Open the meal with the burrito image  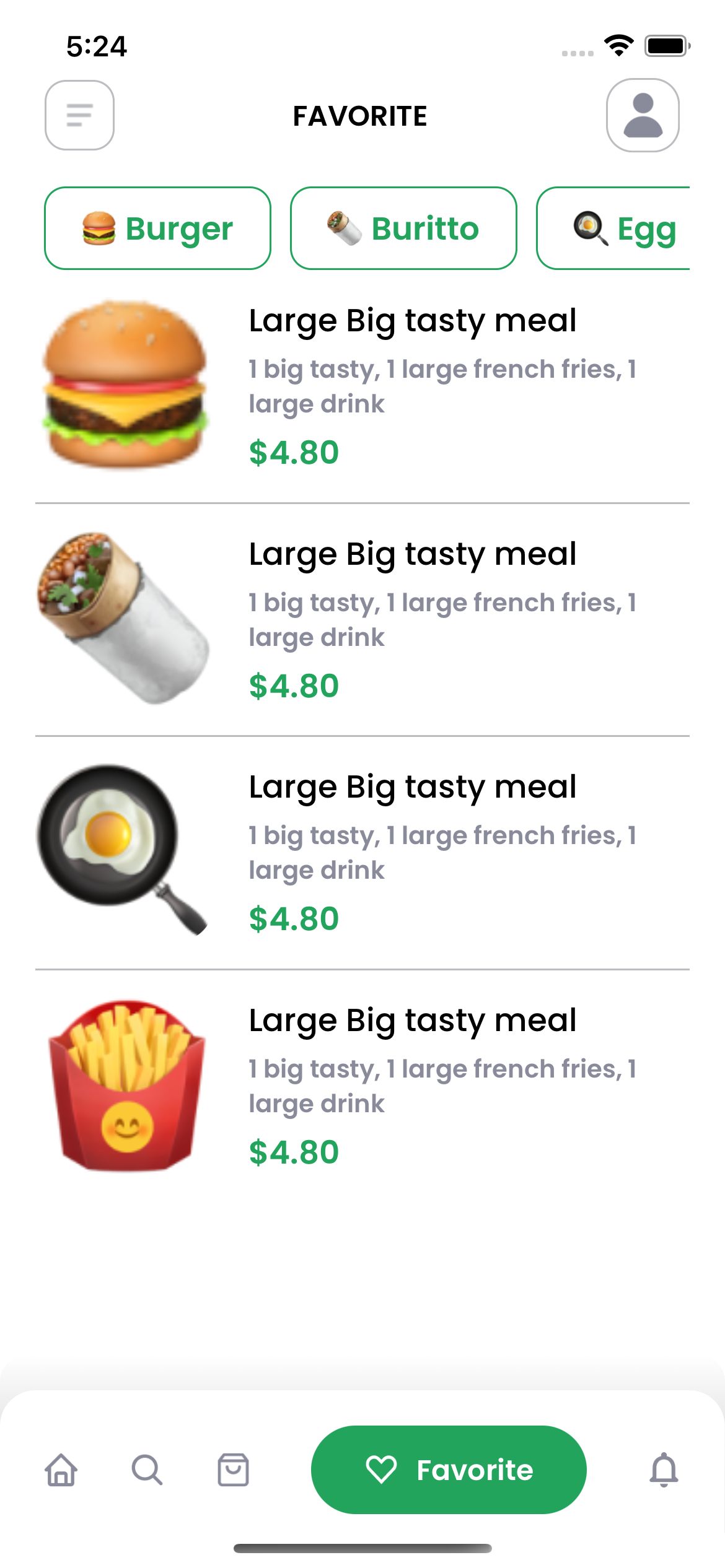pyautogui.click(x=362, y=619)
